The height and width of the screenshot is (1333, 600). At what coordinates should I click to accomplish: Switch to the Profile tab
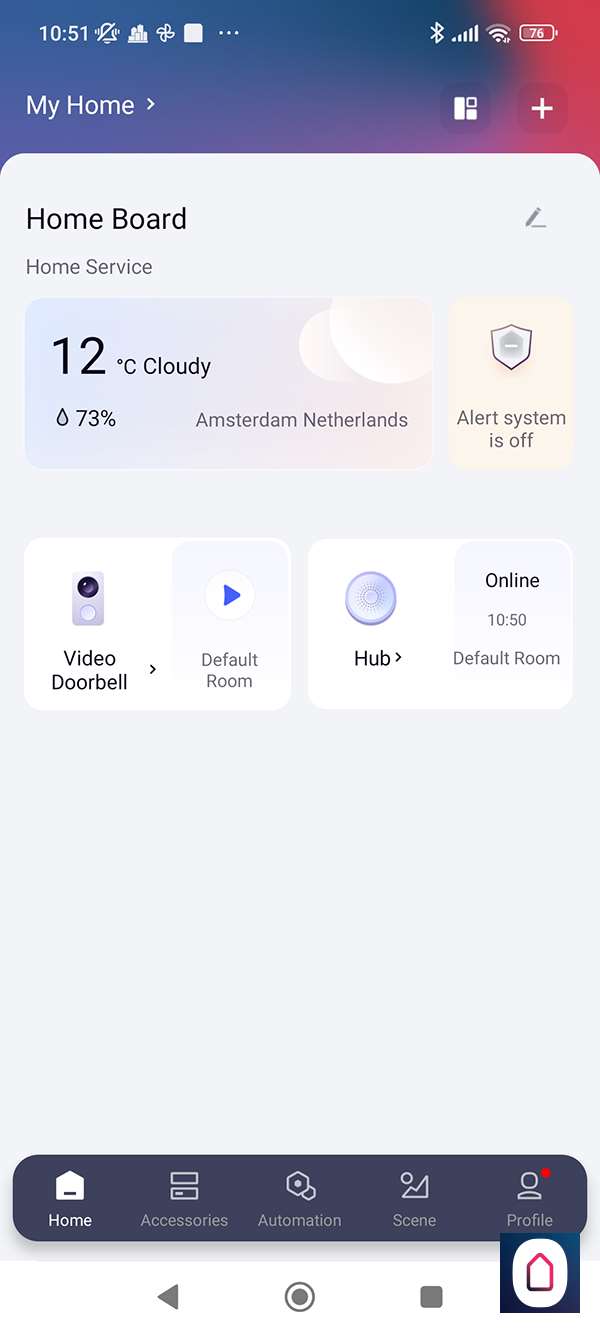pyautogui.click(x=529, y=1199)
